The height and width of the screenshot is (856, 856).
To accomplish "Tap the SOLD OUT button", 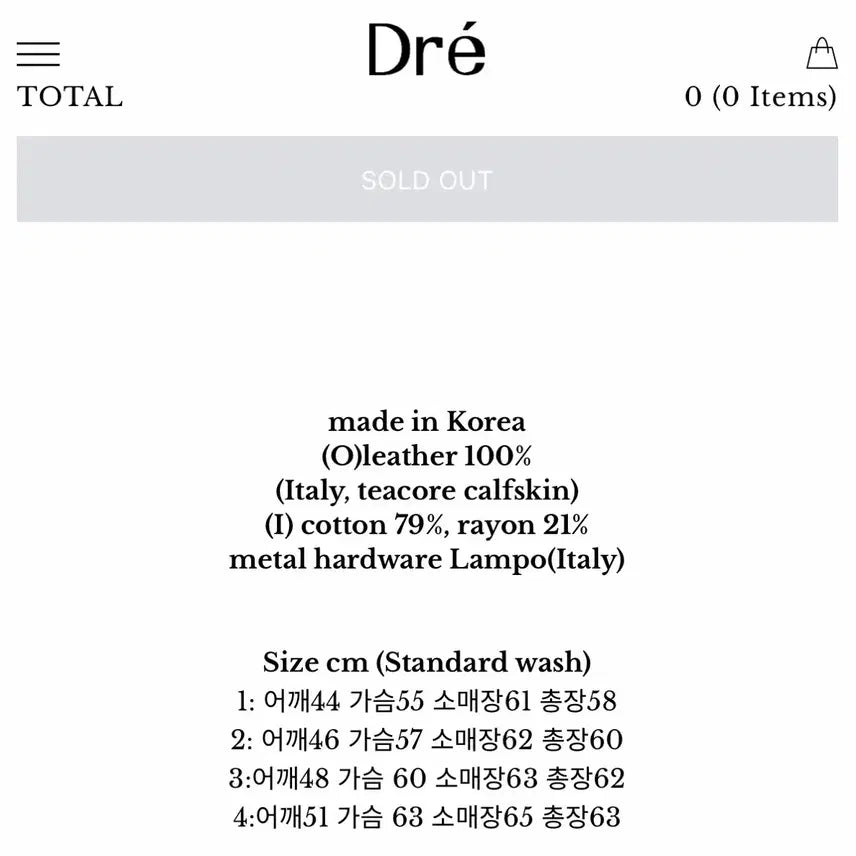I will [x=427, y=180].
